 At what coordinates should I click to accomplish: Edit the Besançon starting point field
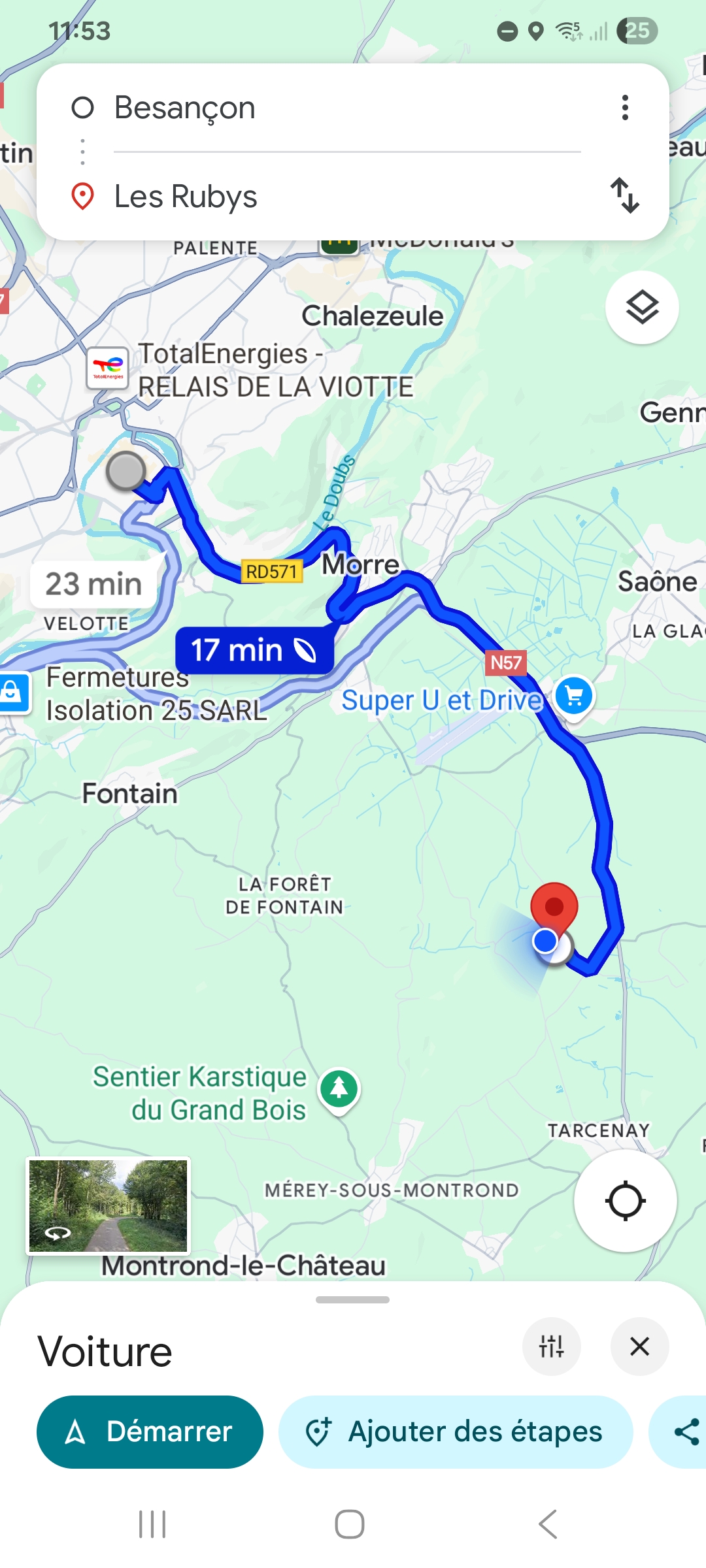point(346,108)
